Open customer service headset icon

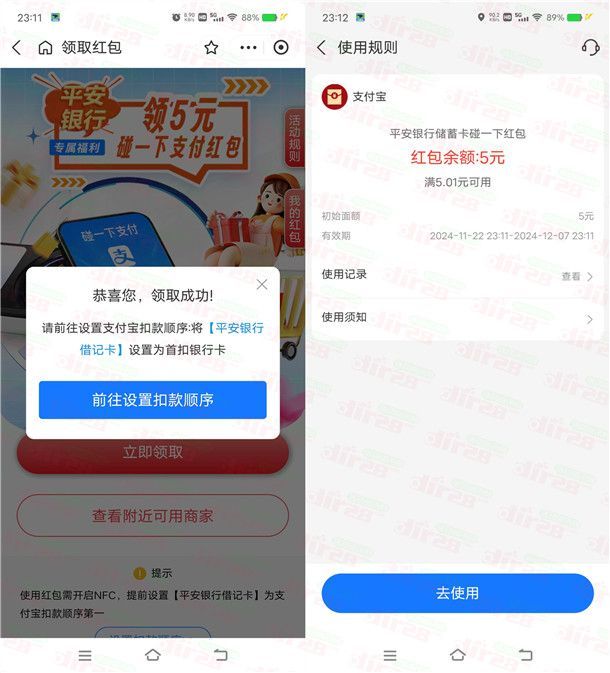pos(590,47)
